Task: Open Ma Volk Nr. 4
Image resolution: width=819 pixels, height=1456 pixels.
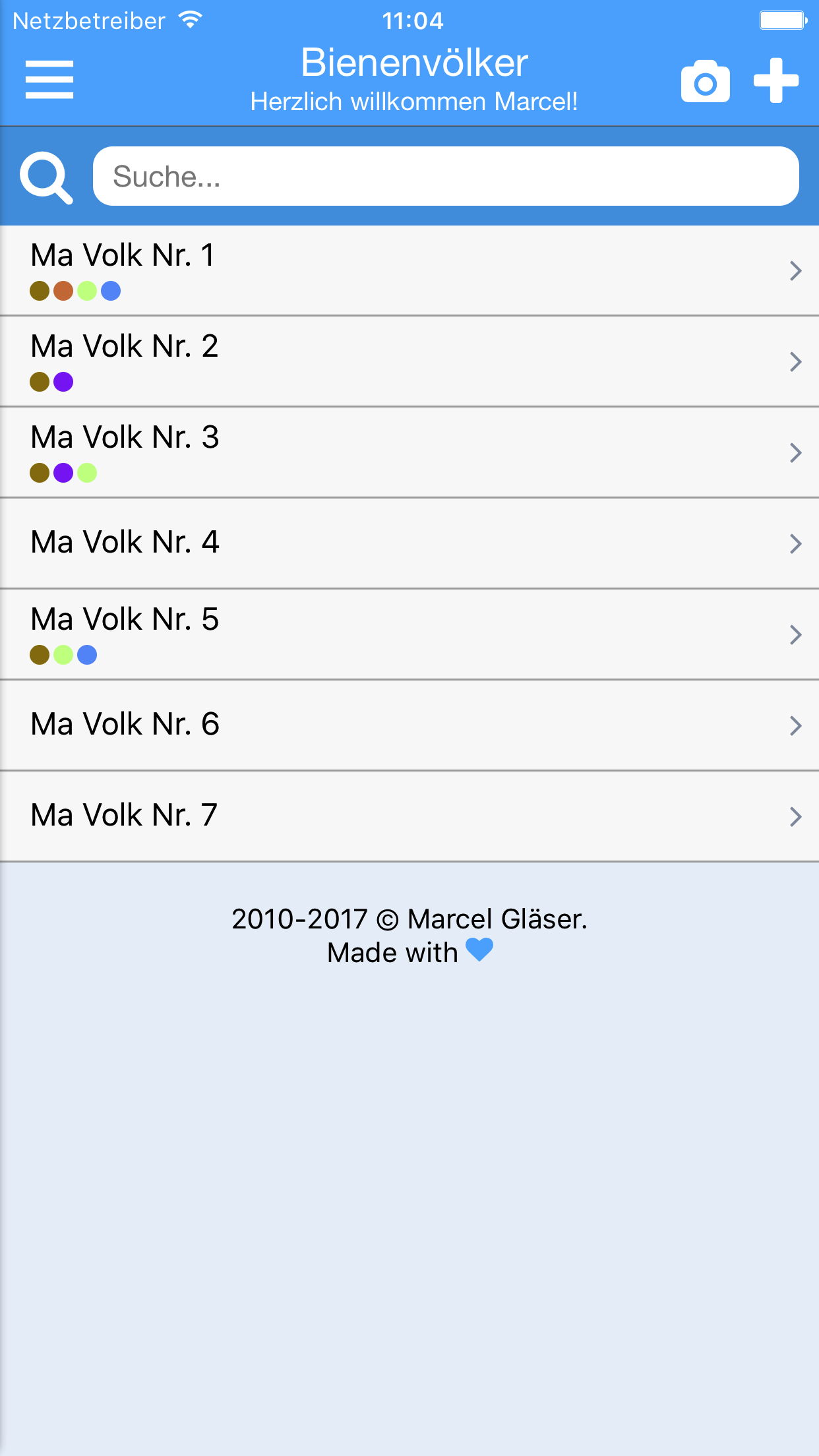Action: (x=409, y=543)
